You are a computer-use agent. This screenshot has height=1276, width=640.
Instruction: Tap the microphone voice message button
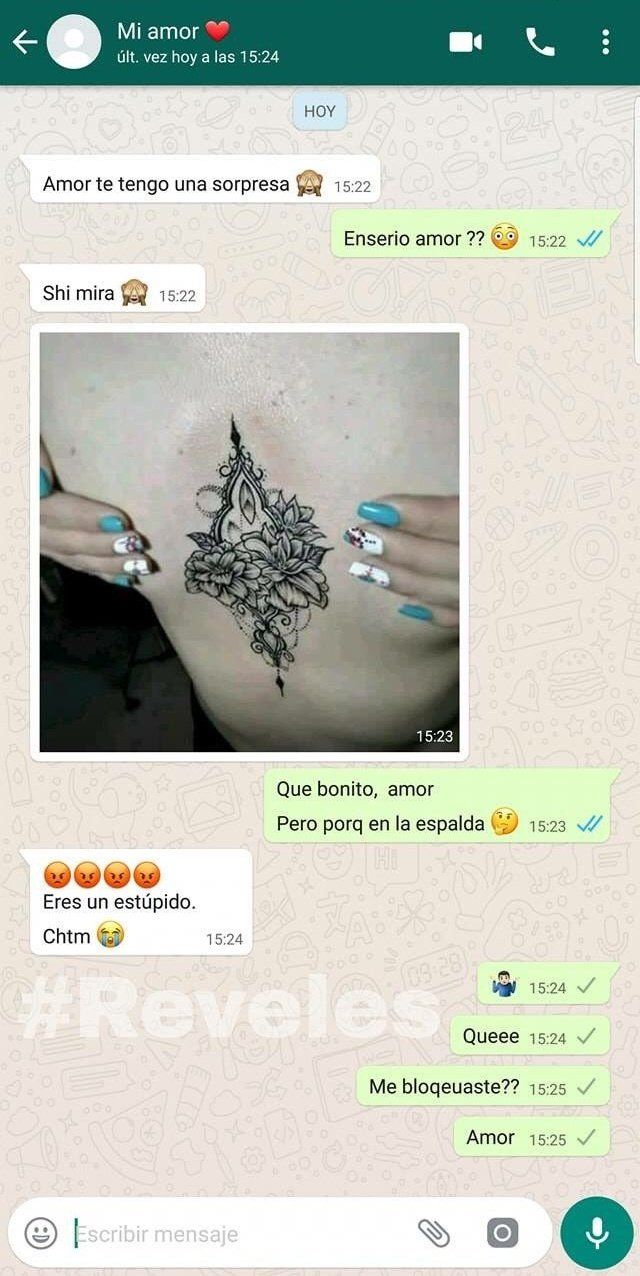tap(597, 1233)
